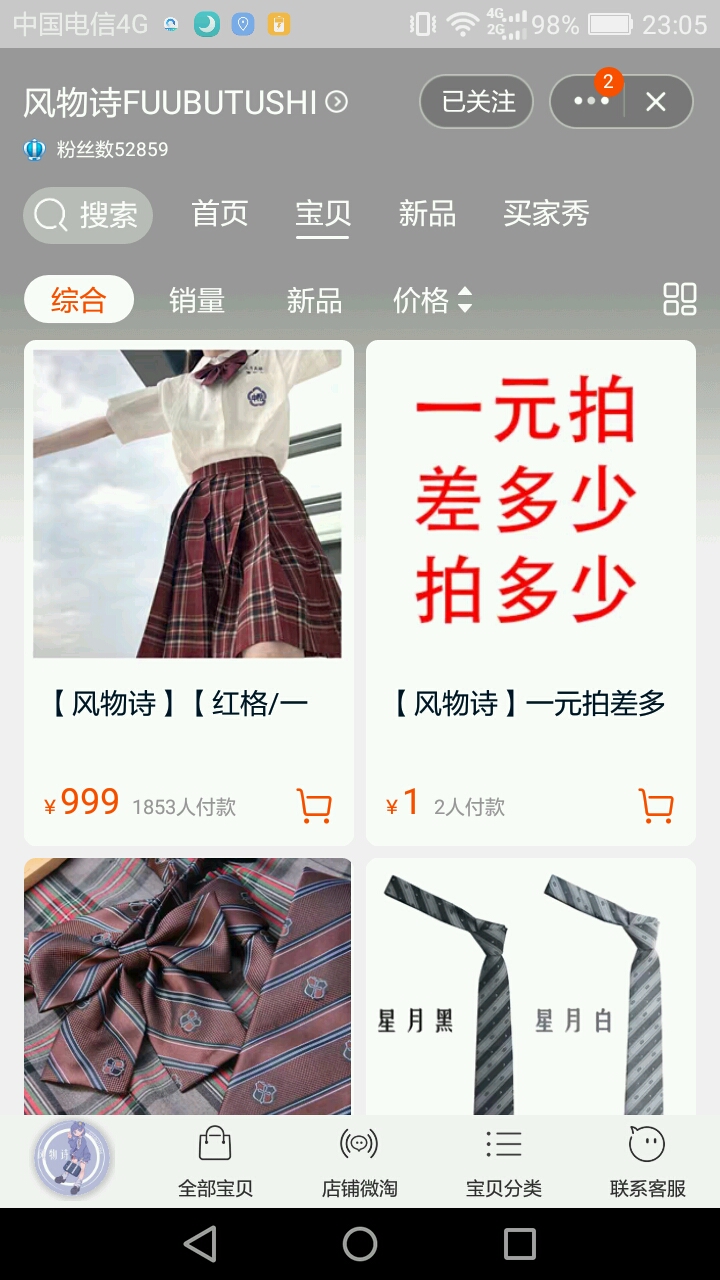Add the ¥999 skirt to cart
Viewport: 720px width, 1280px height.
click(314, 806)
